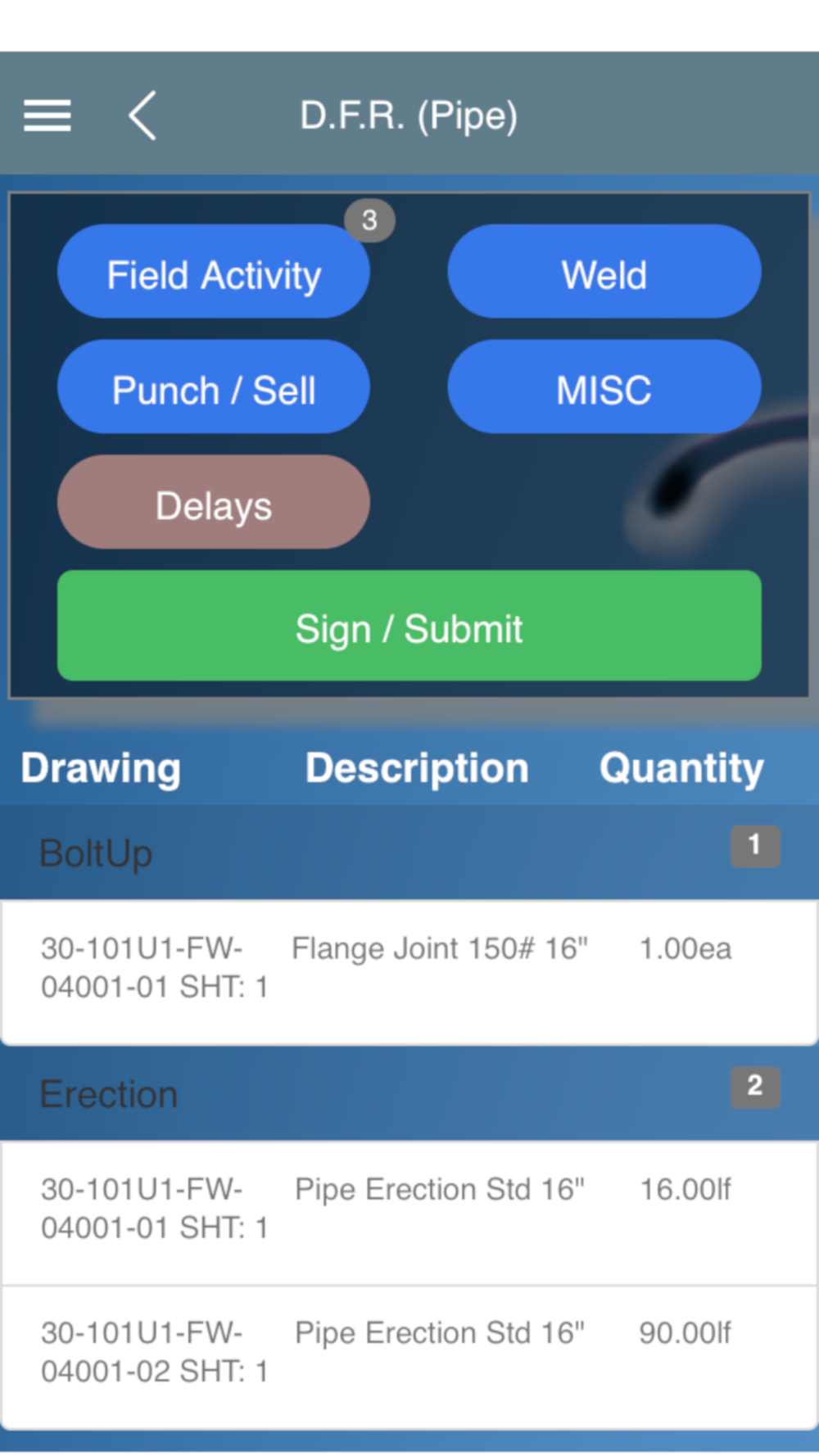The height and width of the screenshot is (1456, 819).
Task: Select the Weld button
Action: click(604, 272)
